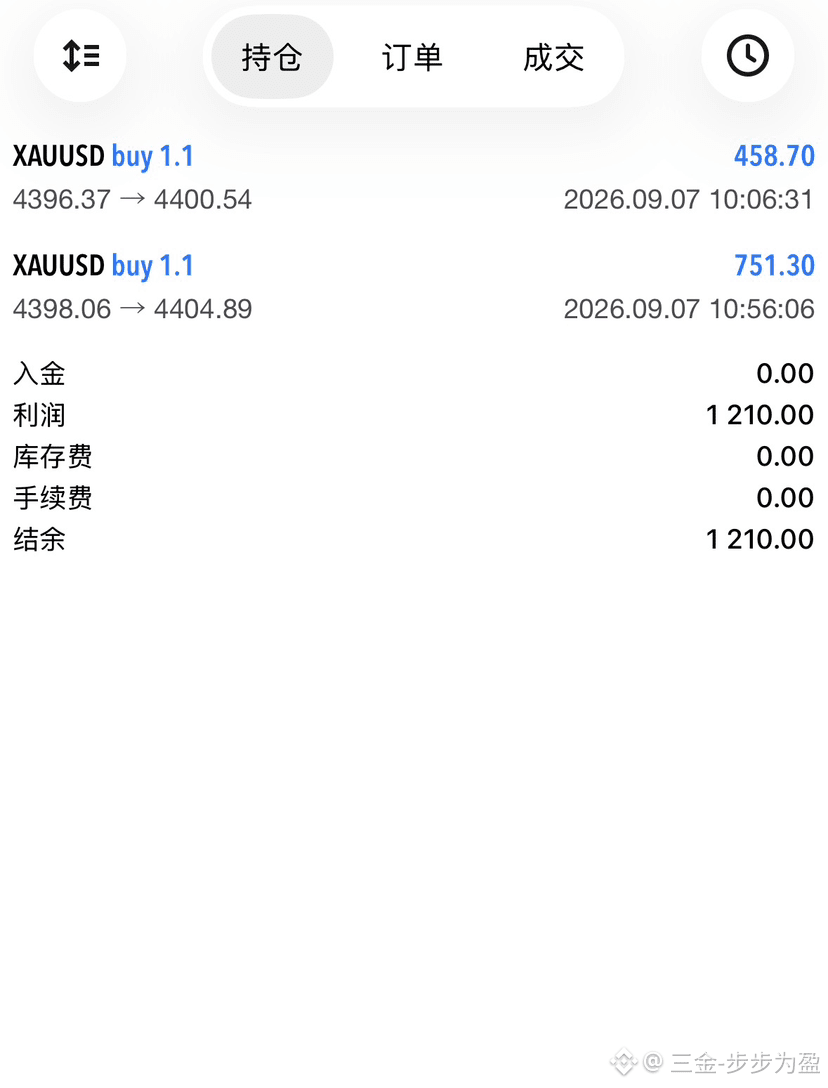Open the XAUUSD buy trade with 751.30 profit
Image resolution: width=828 pixels, height=1088 pixels.
pyautogui.click(x=414, y=287)
